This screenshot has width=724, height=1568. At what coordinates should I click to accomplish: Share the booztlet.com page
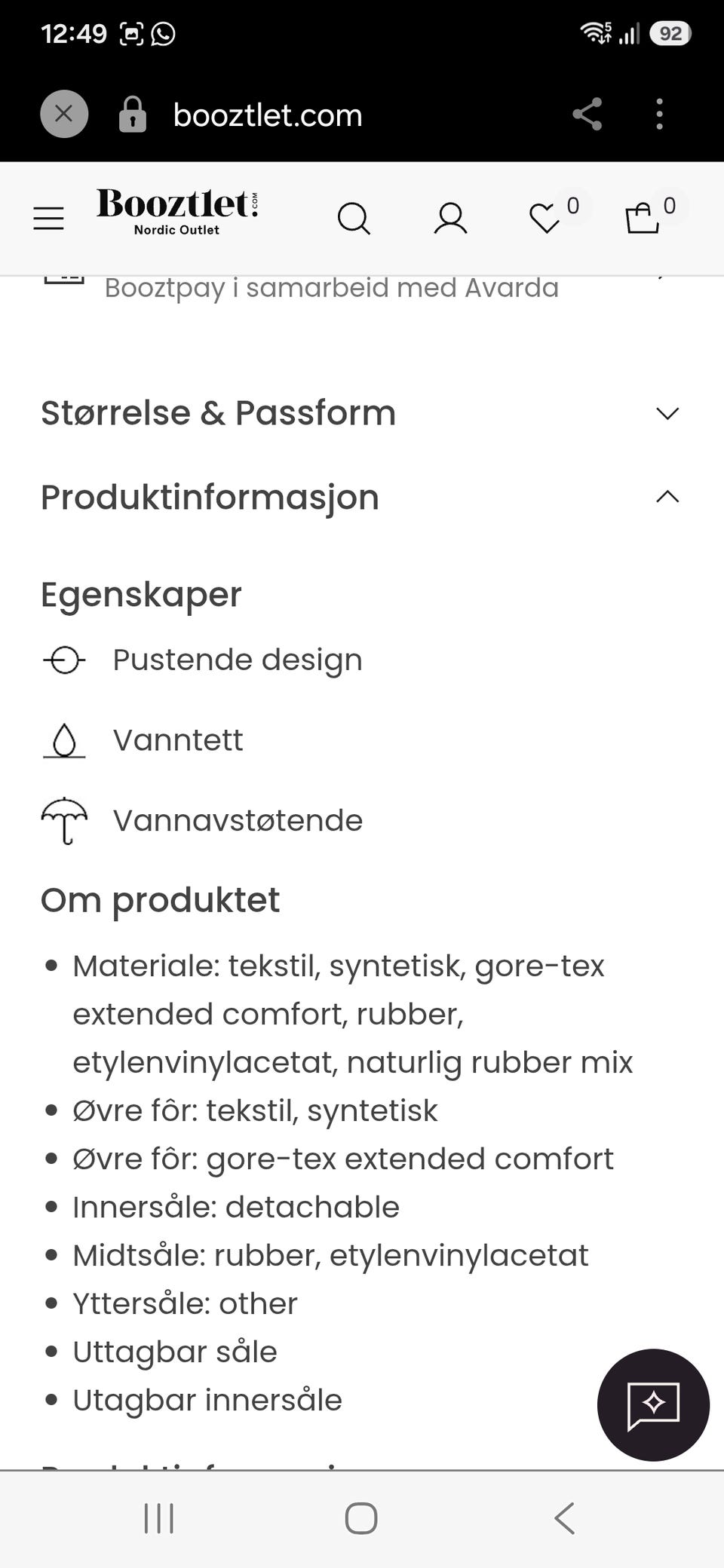point(587,115)
